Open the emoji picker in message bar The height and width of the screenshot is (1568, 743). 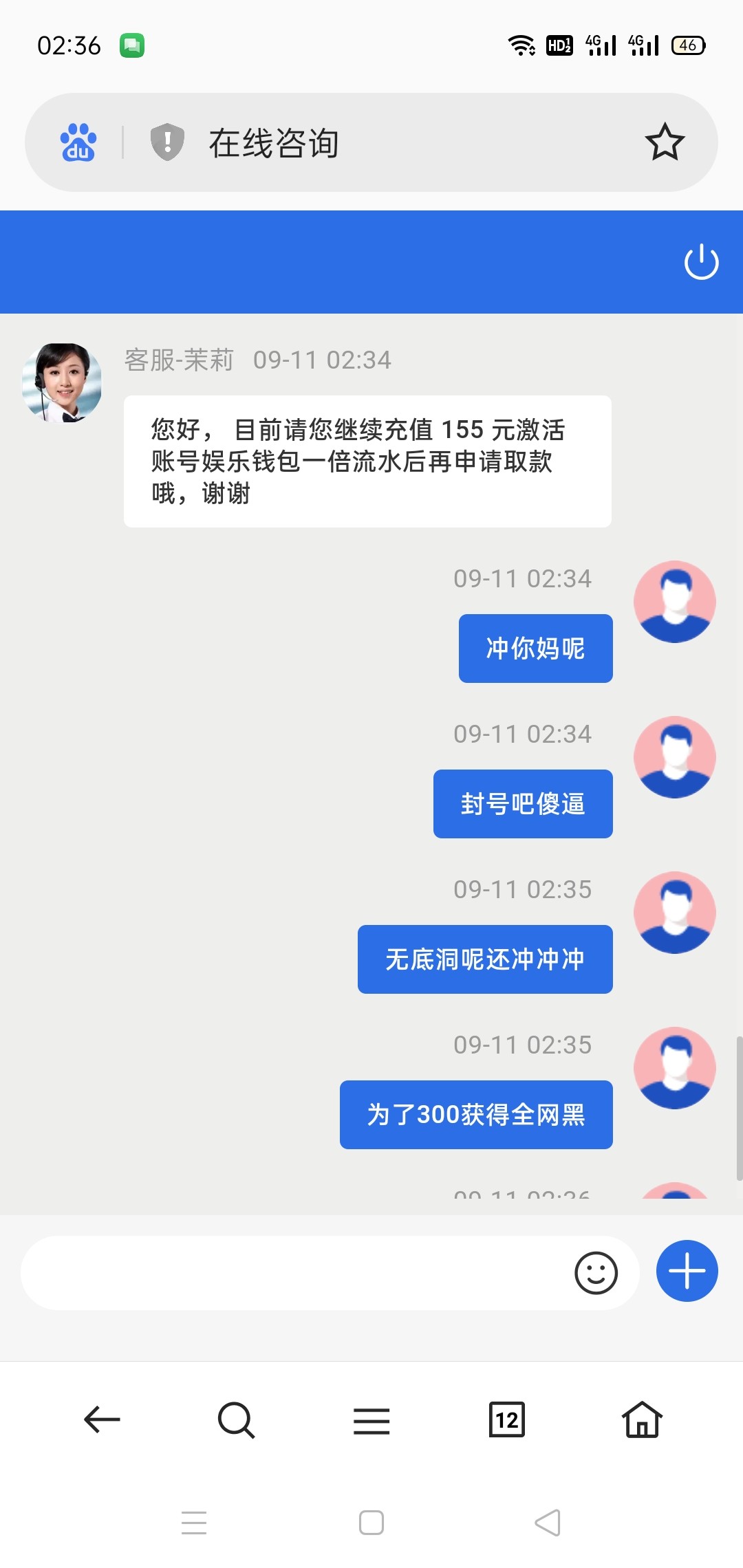coord(596,1273)
